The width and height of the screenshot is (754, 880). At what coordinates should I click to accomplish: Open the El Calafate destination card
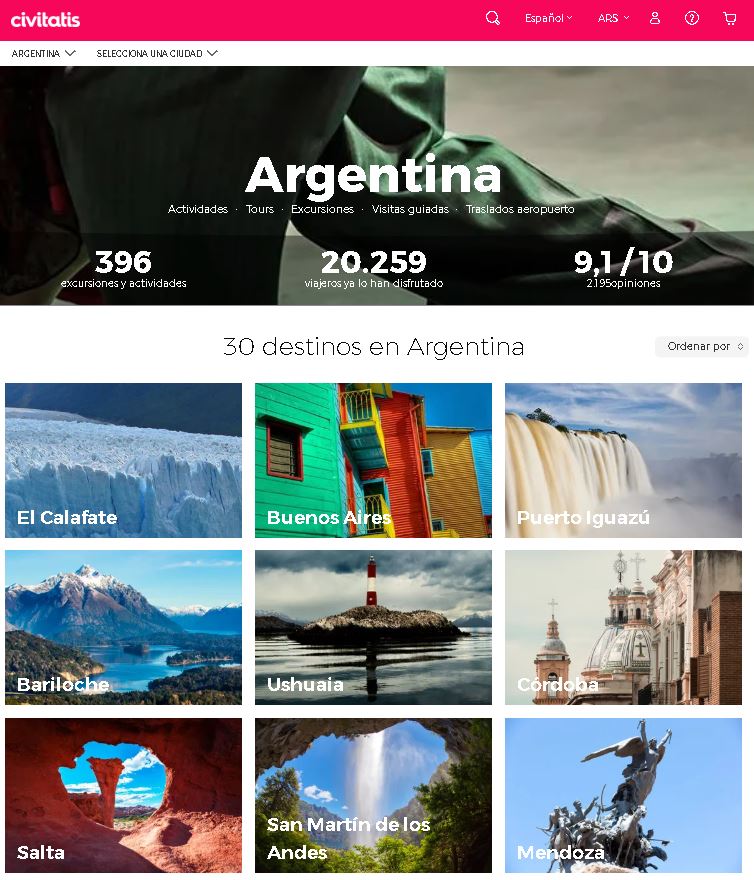[123, 460]
